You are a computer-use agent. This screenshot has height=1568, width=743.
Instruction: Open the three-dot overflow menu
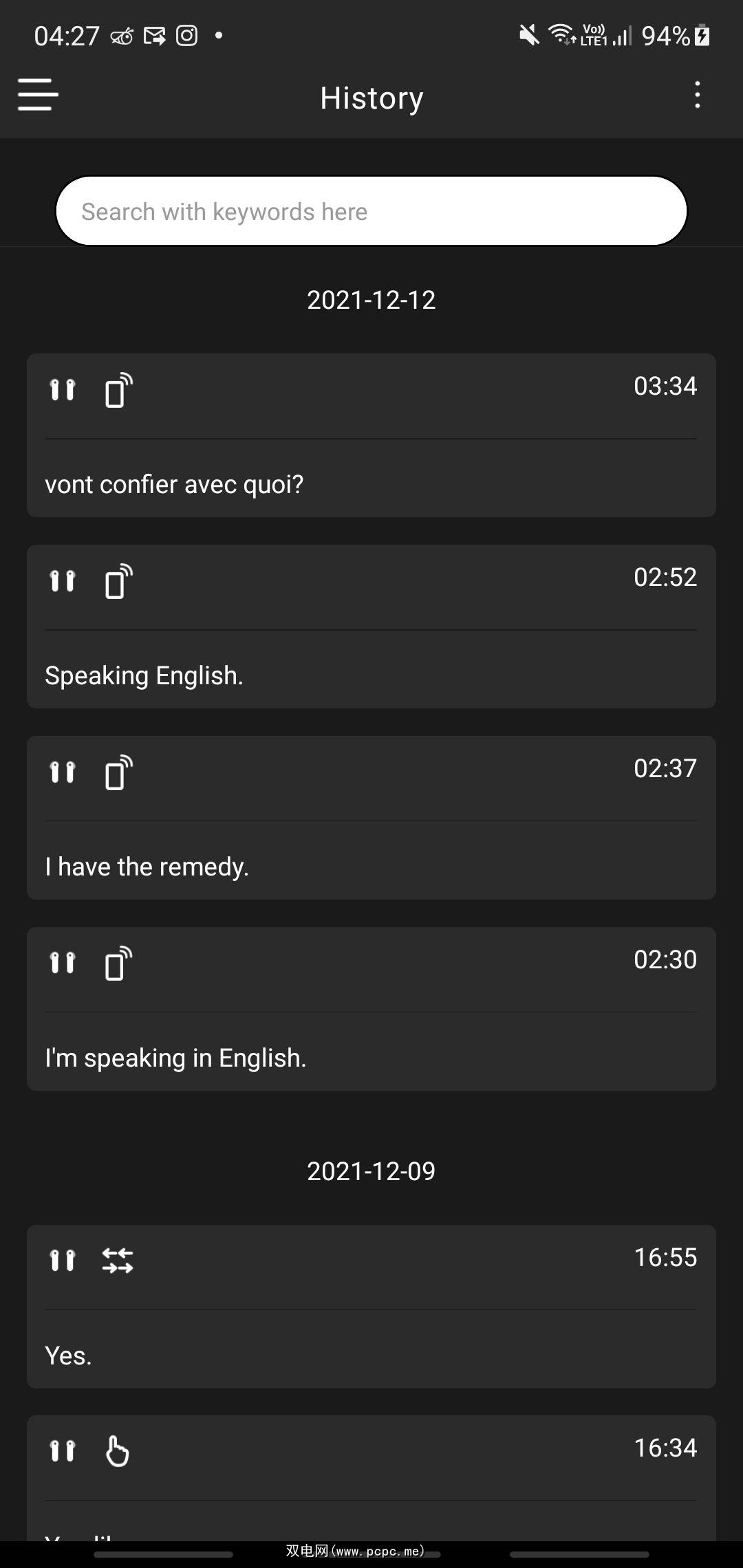[x=697, y=95]
